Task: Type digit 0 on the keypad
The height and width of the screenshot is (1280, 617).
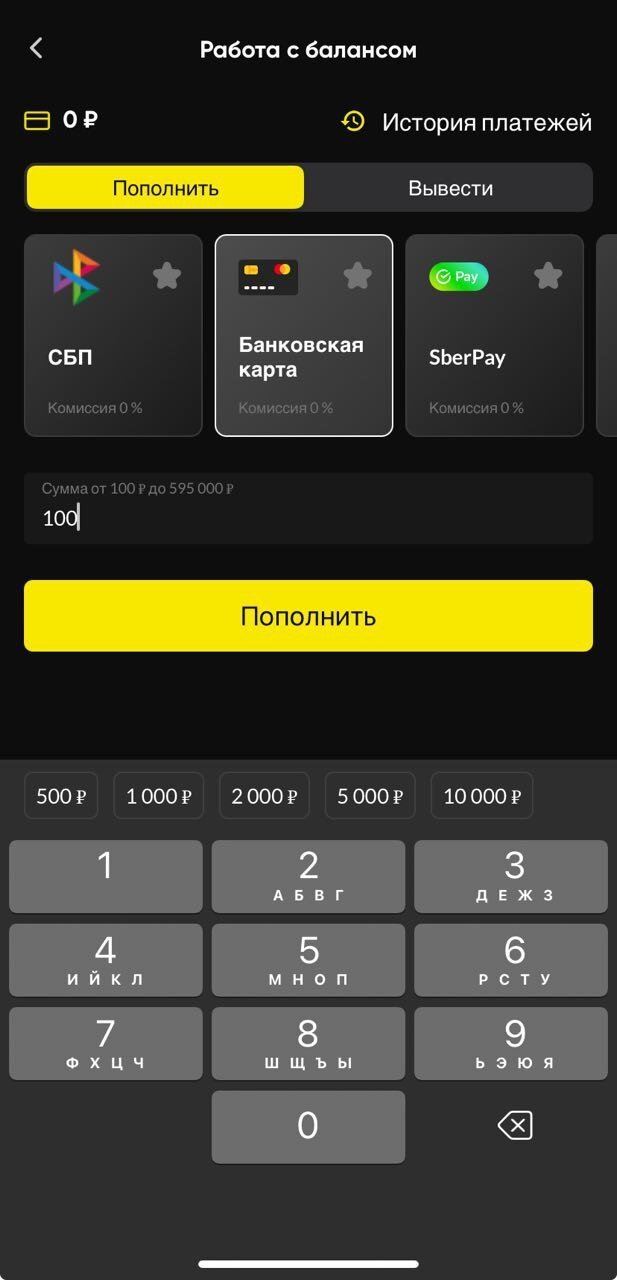Action: [308, 1127]
